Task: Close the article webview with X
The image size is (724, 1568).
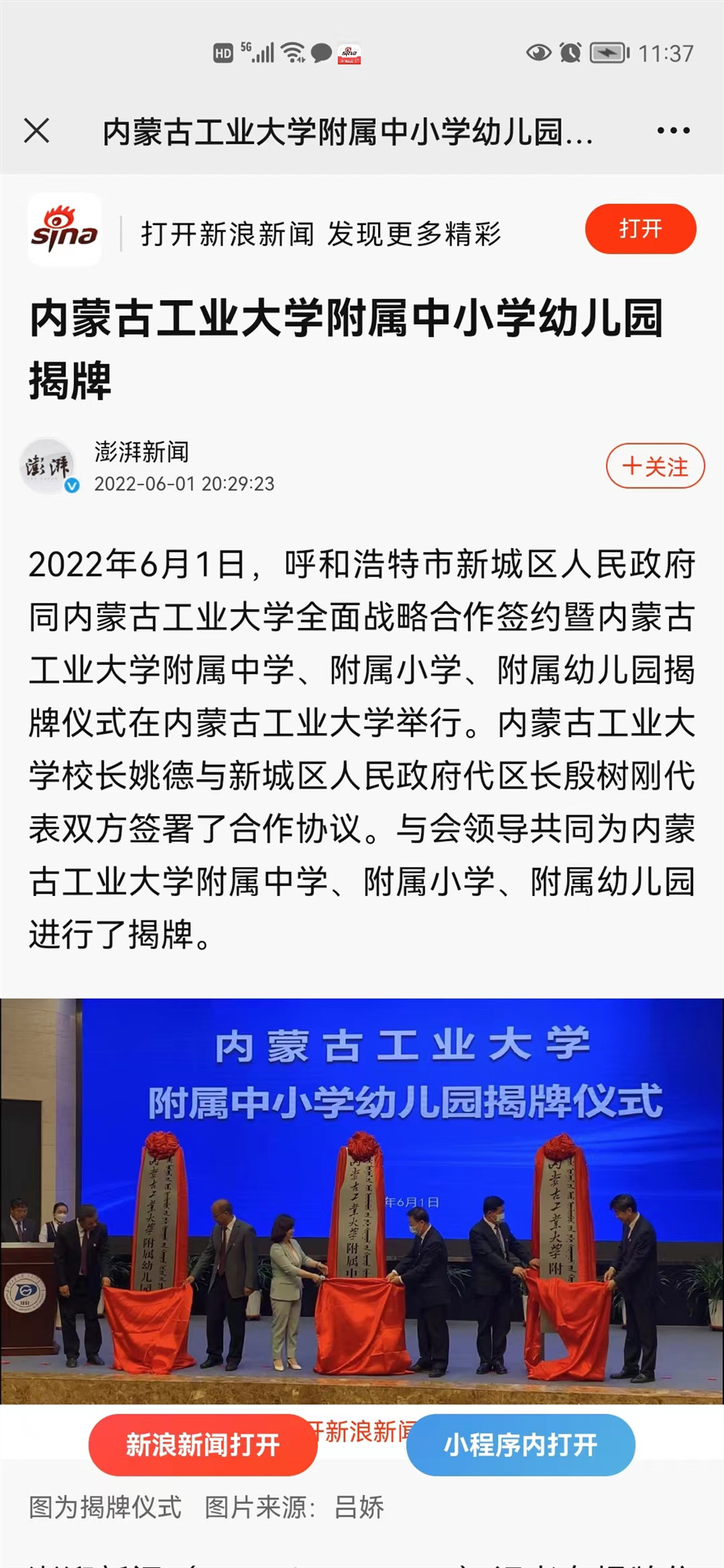Action: pyautogui.click(x=37, y=131)
